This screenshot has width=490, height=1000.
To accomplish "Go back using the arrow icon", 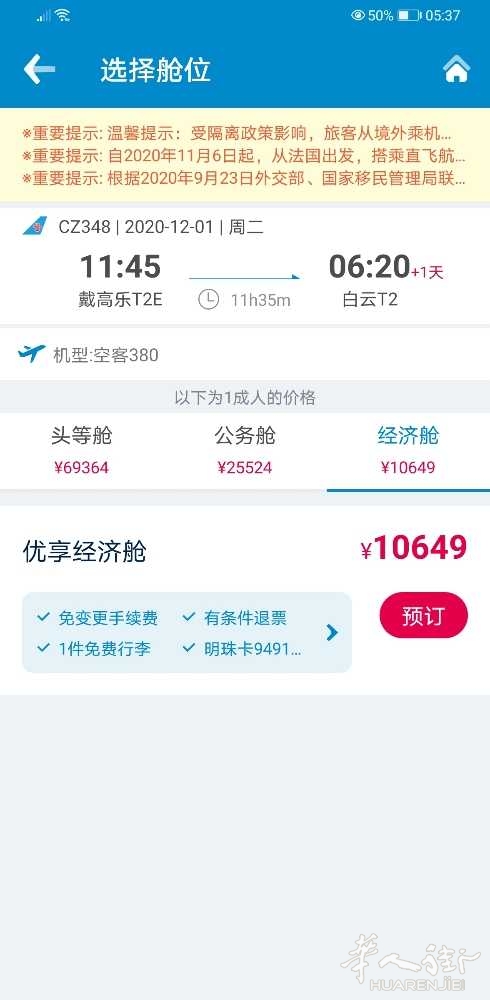I will coord(39,69).
